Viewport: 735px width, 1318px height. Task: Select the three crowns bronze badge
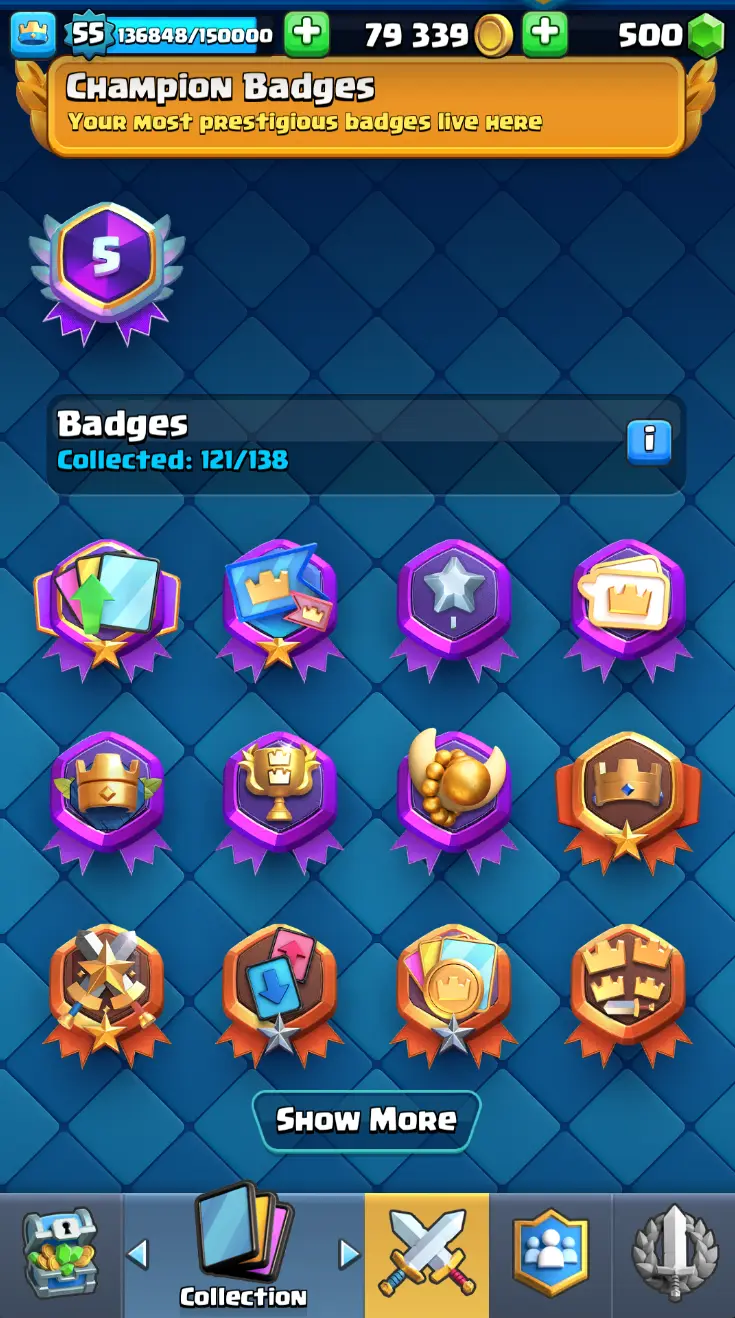tap(628, 985)
